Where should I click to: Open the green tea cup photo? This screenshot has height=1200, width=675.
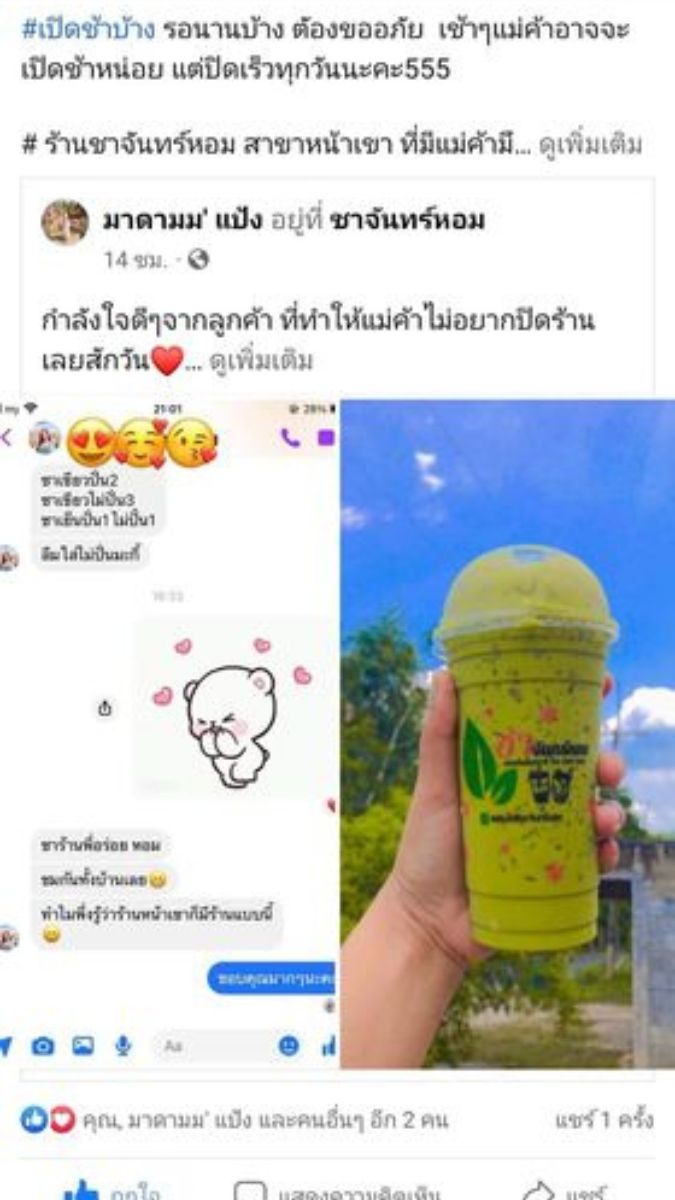(x=507, y=733)
